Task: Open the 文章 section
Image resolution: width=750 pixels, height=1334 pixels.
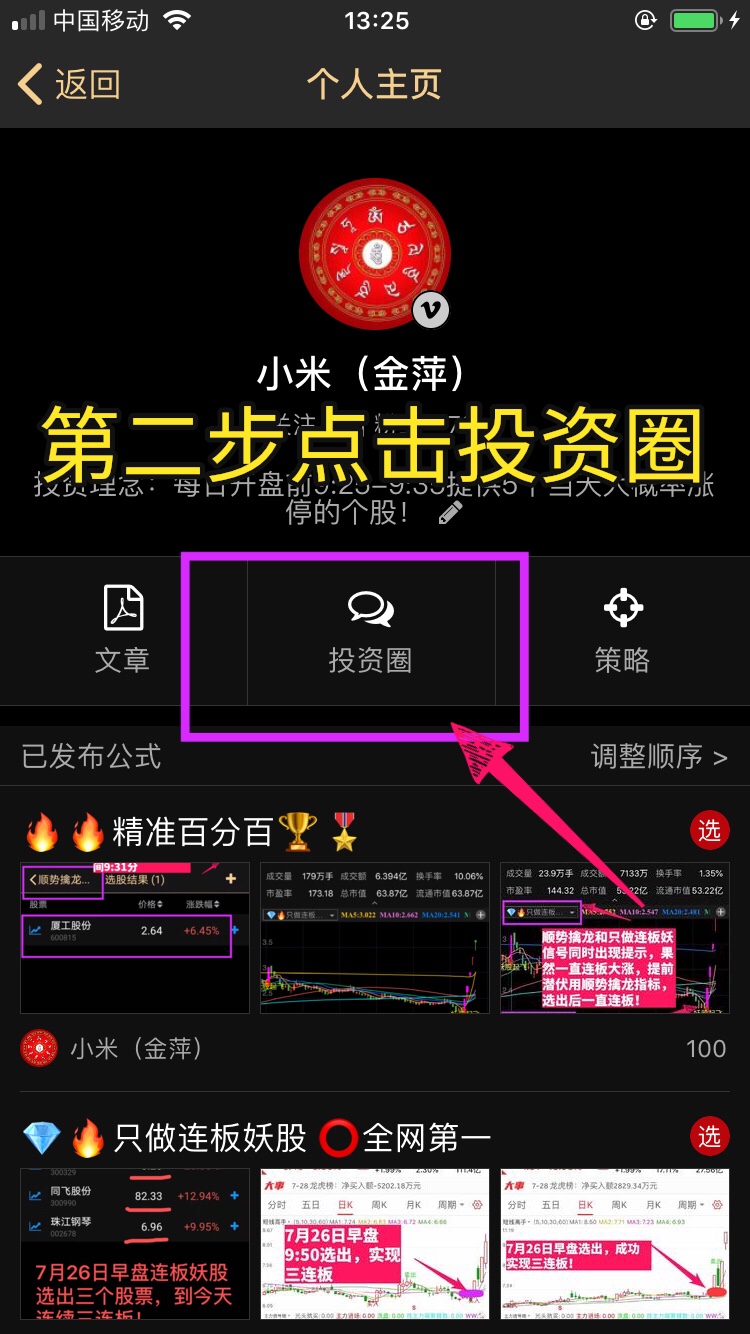Action: pos(122,630)
